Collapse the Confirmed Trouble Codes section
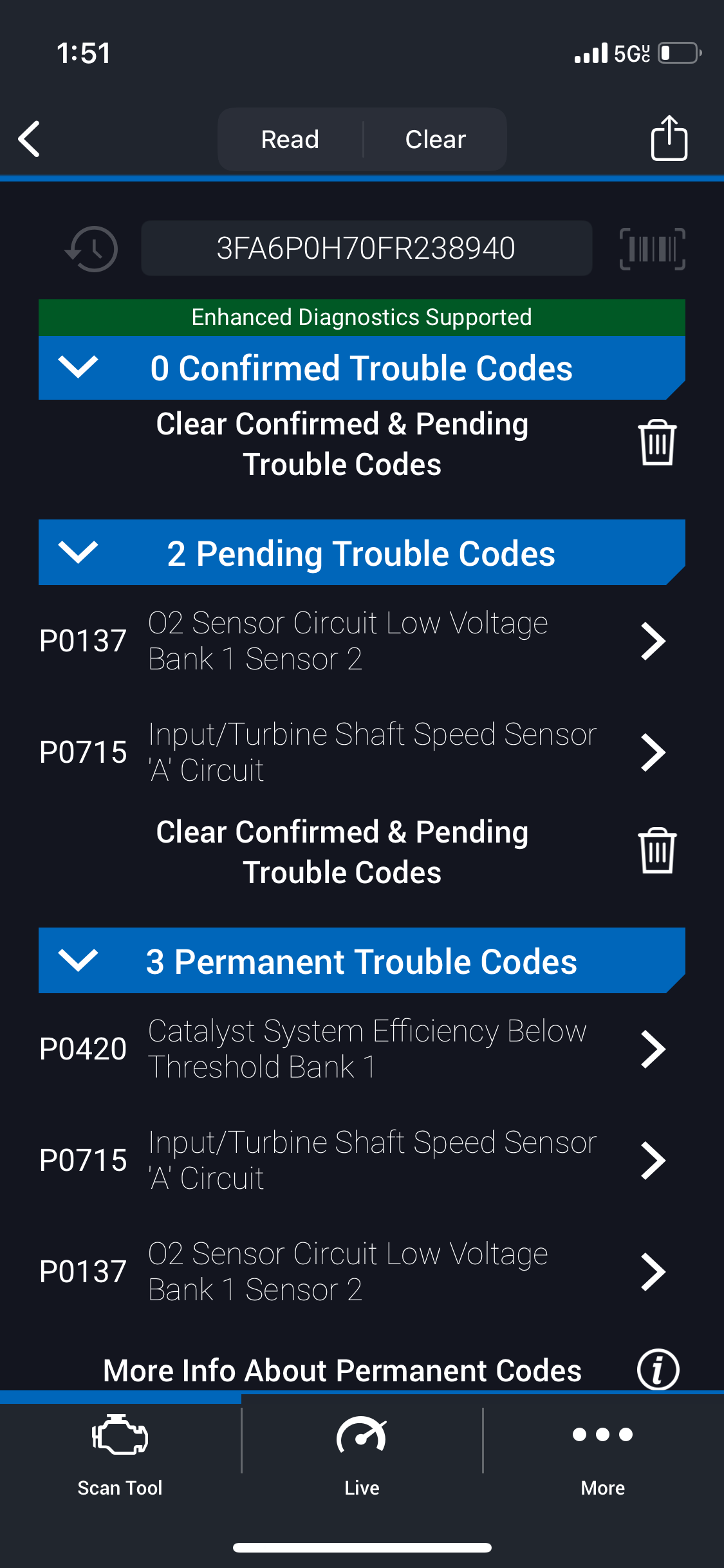724x1568 pixels. (78, 368)
